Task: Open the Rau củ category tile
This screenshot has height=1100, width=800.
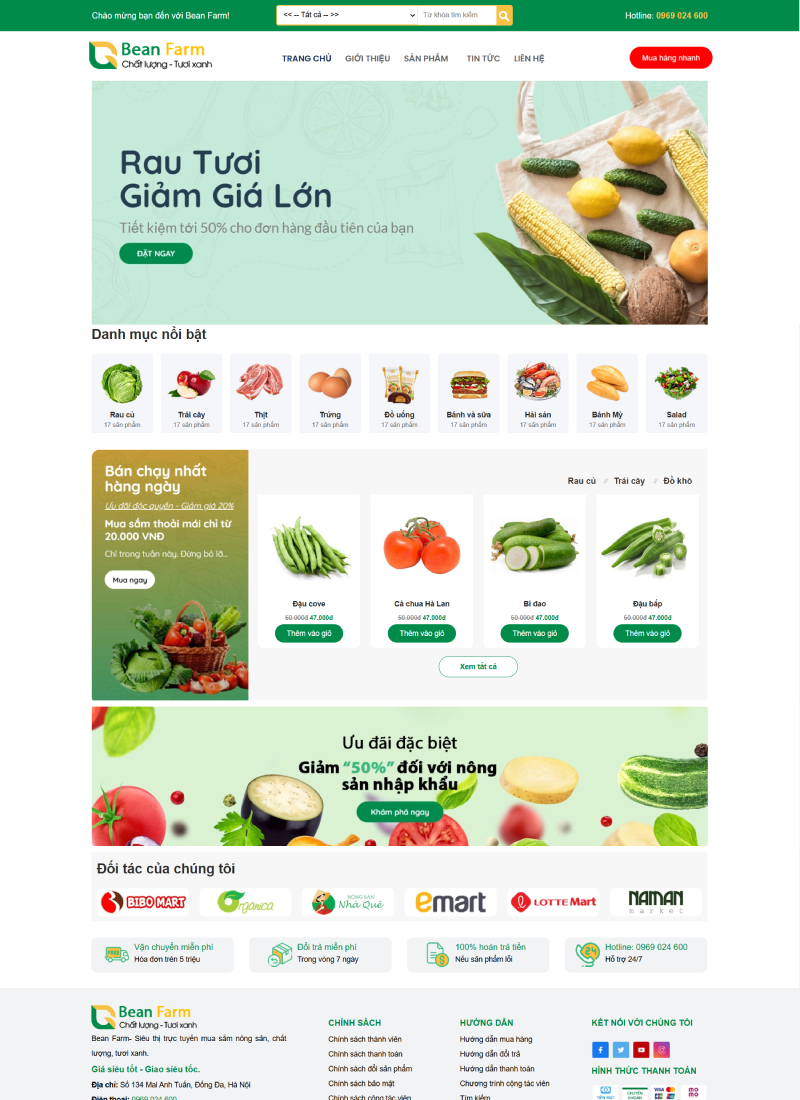Action: 122,393
